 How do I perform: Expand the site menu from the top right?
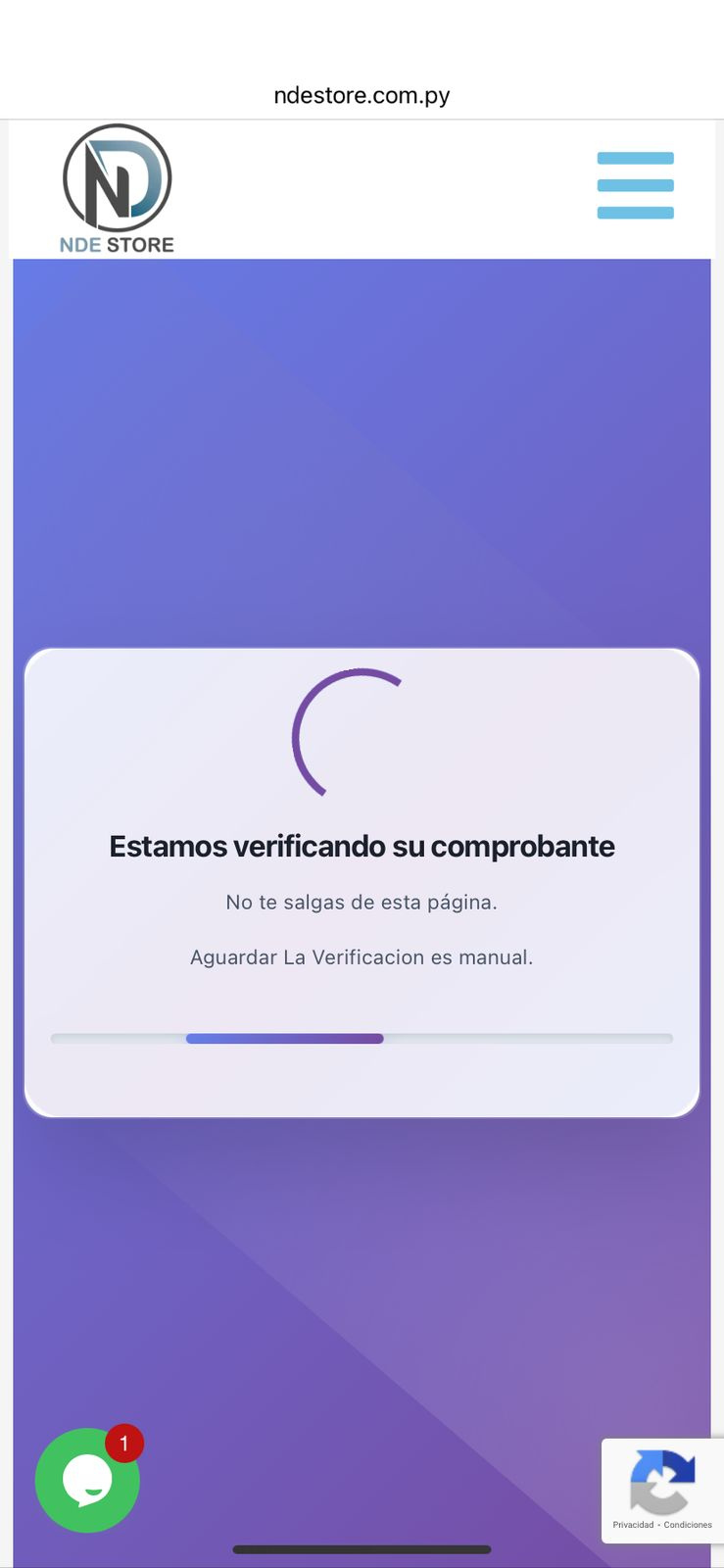point(635,185)
